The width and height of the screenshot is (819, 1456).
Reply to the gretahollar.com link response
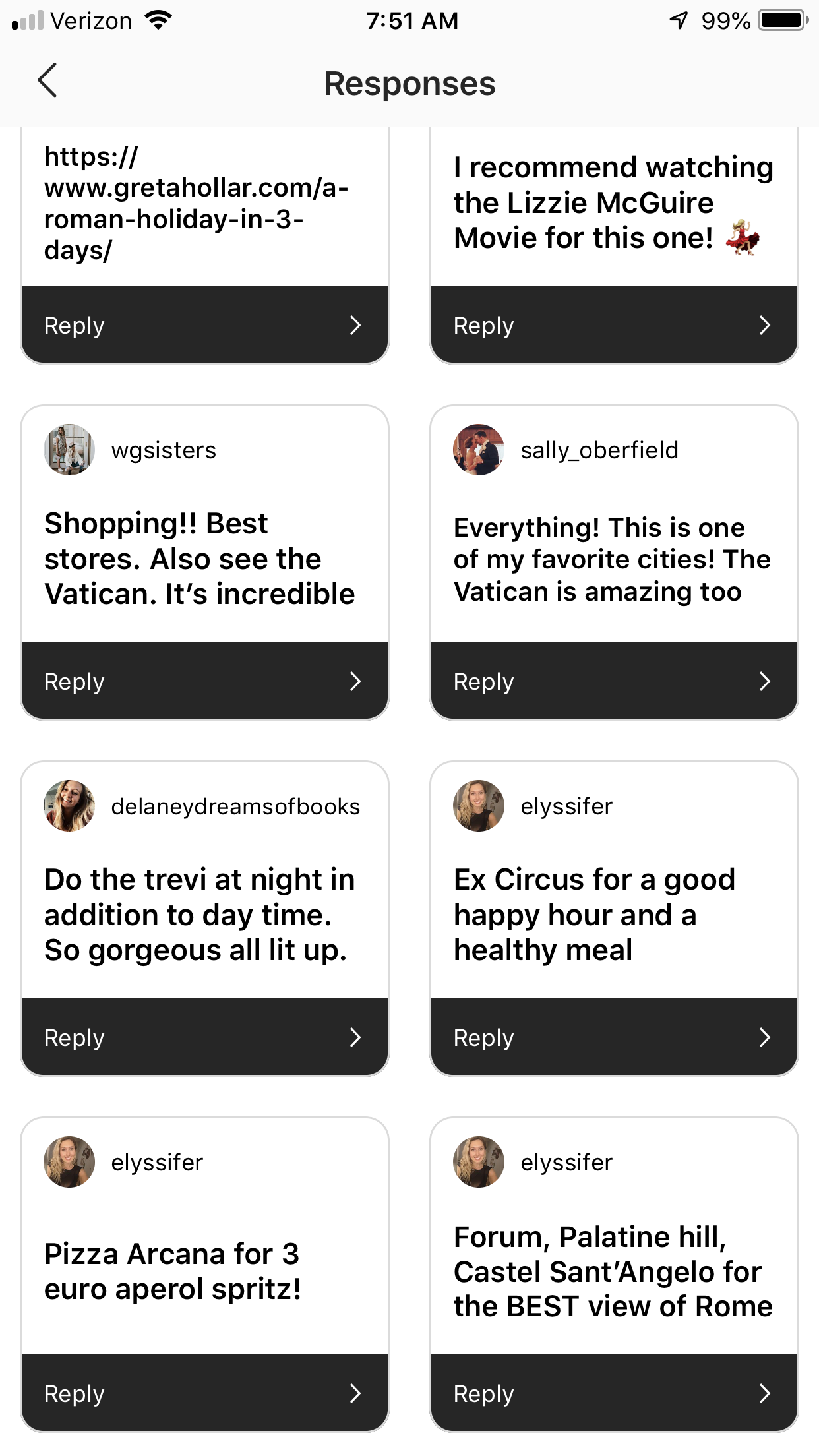pyautogui.click(x=204, y=325)
